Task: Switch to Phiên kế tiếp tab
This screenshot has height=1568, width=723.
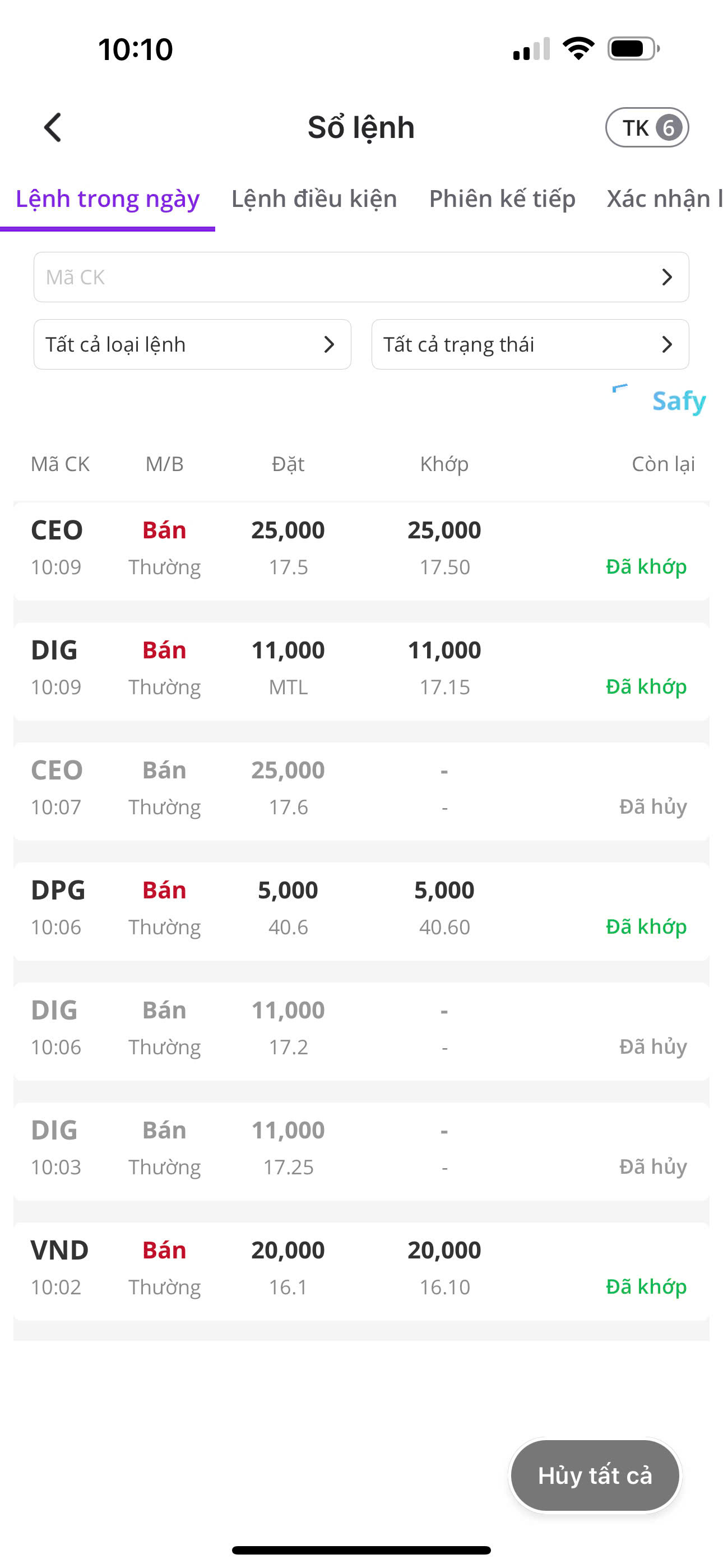Action: 502,199
